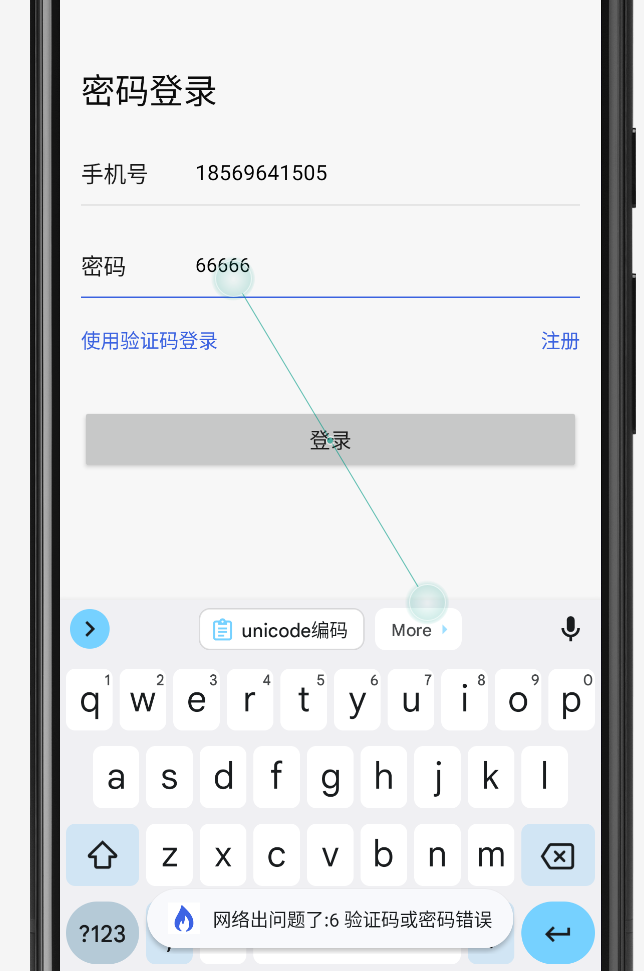Viewport: 644px width, 971px height.
Task: Switch to the ?123 symbols keyboard
Action: click(102, 933)
